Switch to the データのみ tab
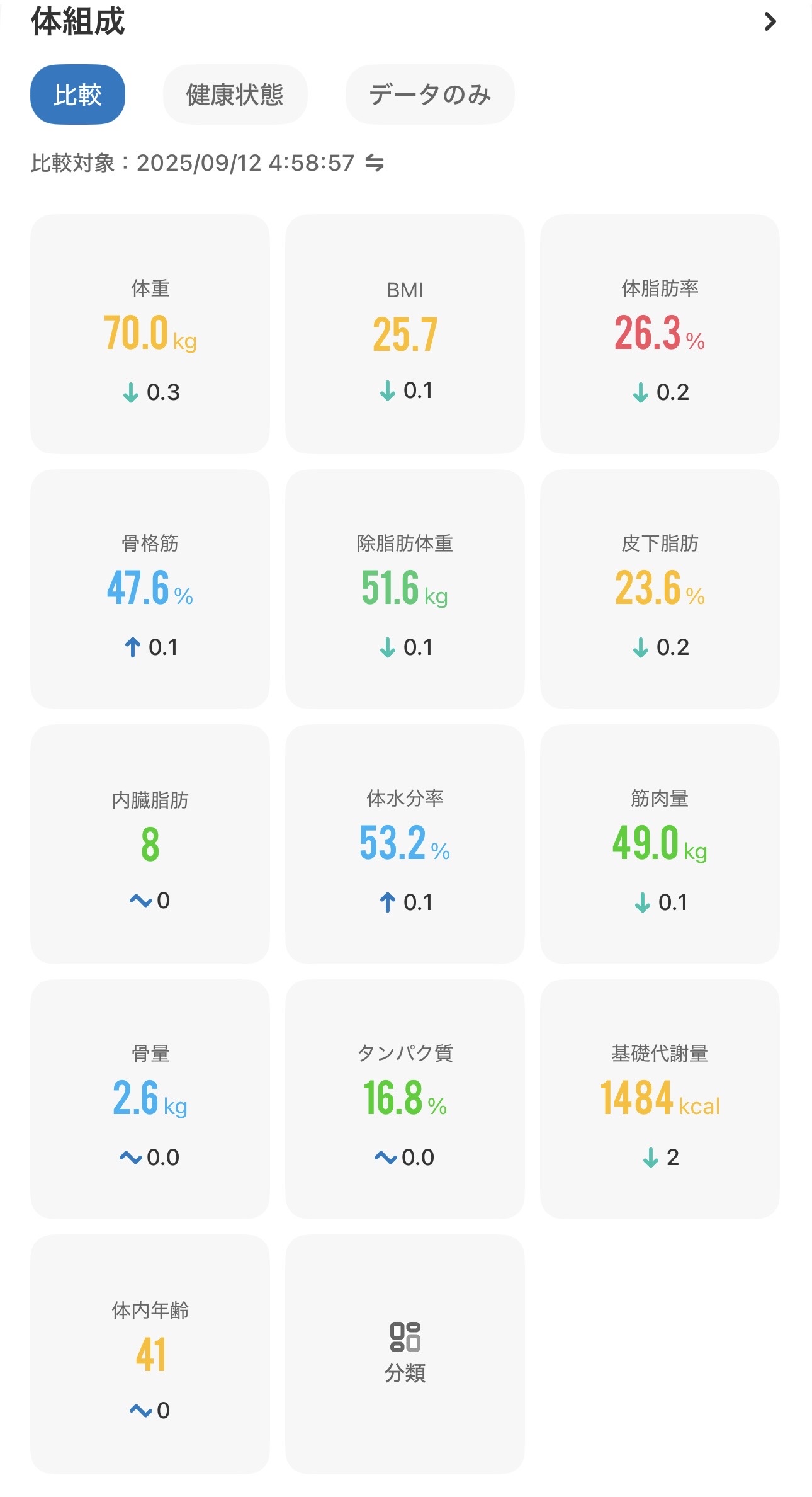The width and height of the screenshot is (812, 1497). [429, 94]
